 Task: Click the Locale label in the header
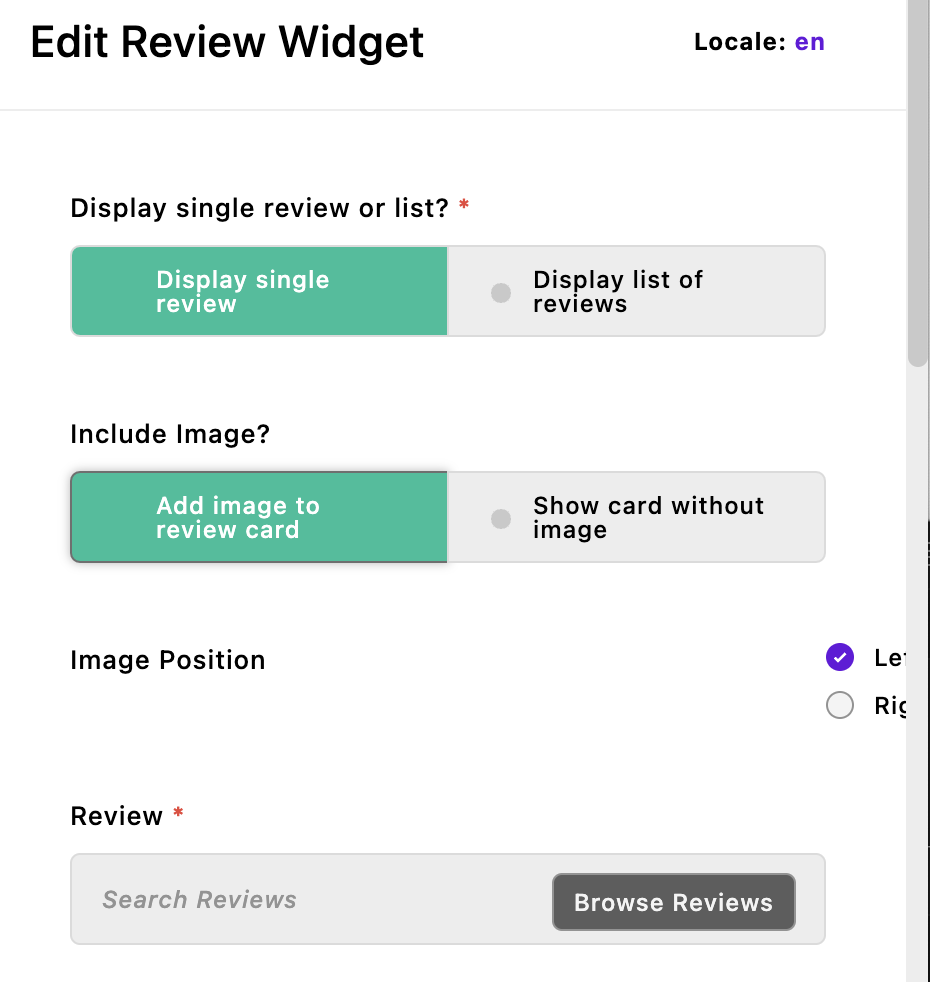[740, 42]
